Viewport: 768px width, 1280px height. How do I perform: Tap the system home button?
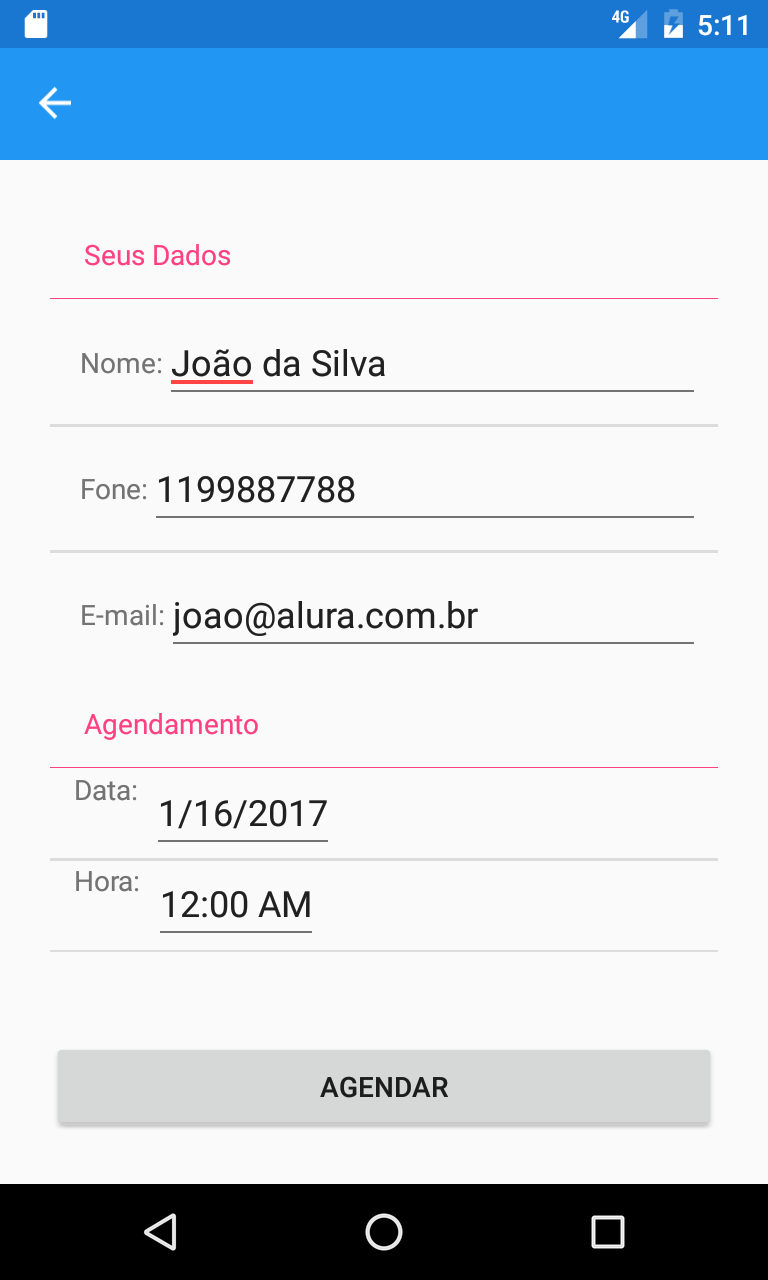click(x=384, y=1232)
